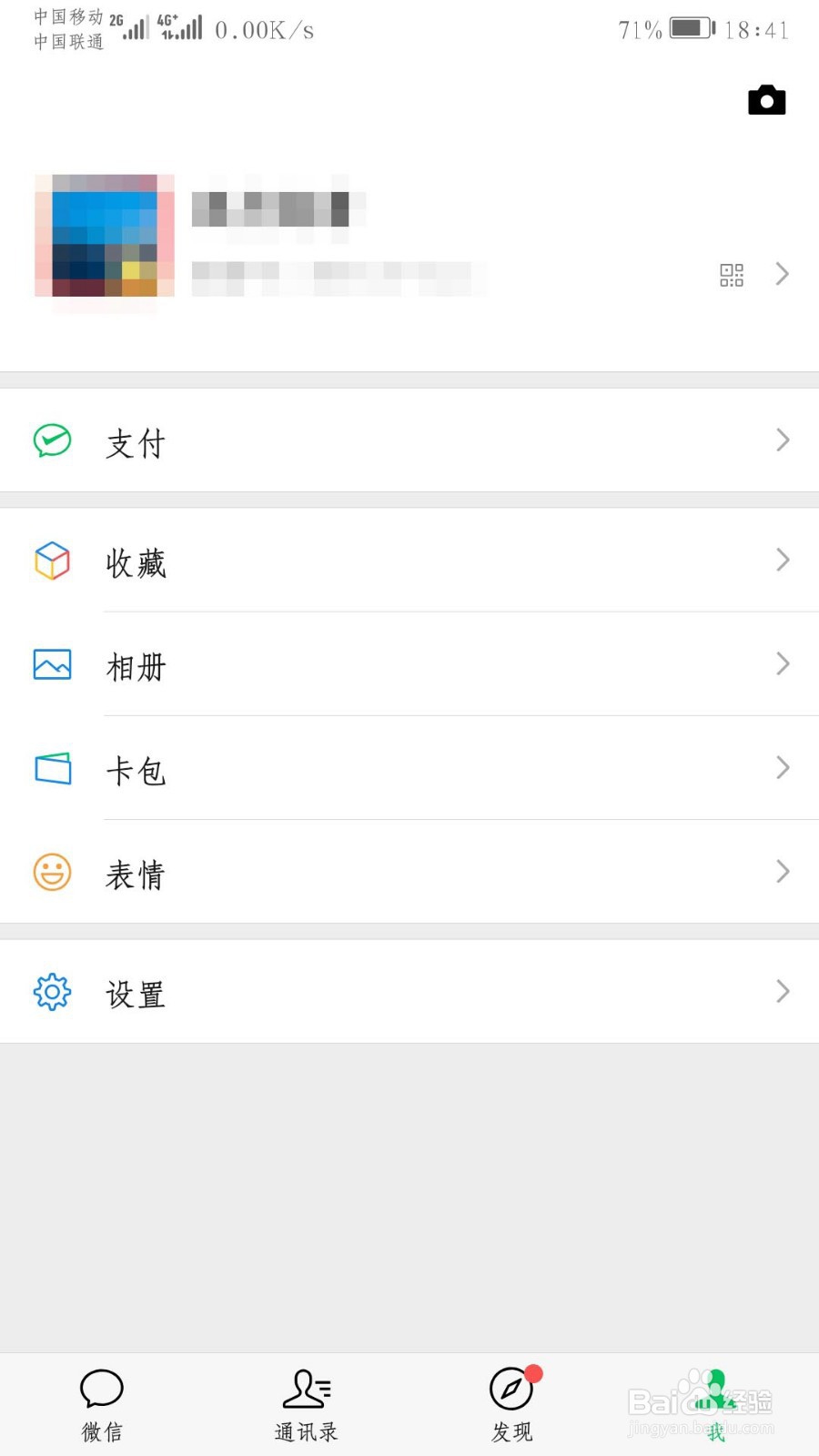The height and width of the screenshot is (1456, 819).
Task: Expand the 设置 row chevron
Action: click(x=781, y=992)
